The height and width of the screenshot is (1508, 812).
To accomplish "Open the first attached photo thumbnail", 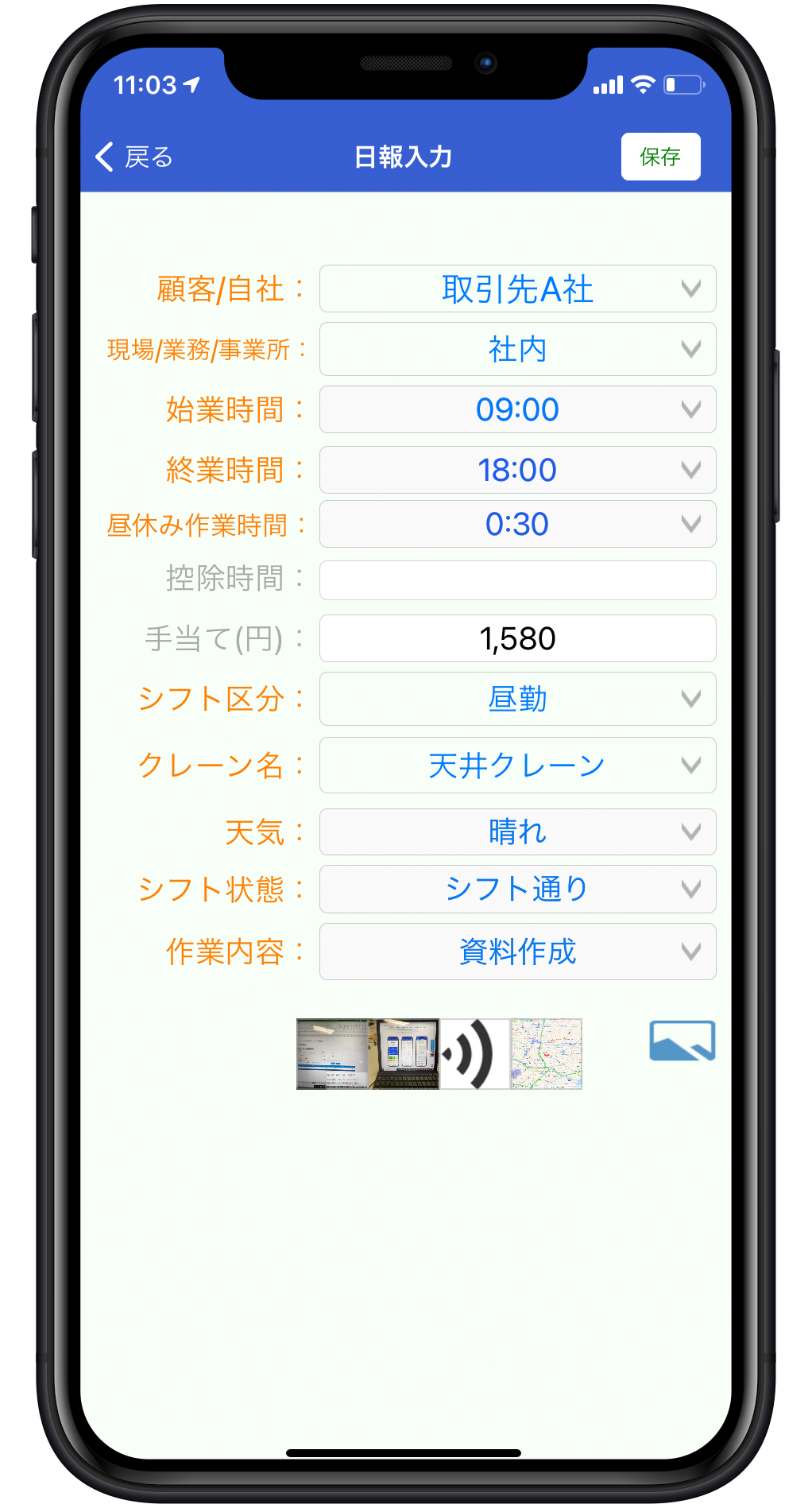I will pyautogui.click(x=332, y=1054).
